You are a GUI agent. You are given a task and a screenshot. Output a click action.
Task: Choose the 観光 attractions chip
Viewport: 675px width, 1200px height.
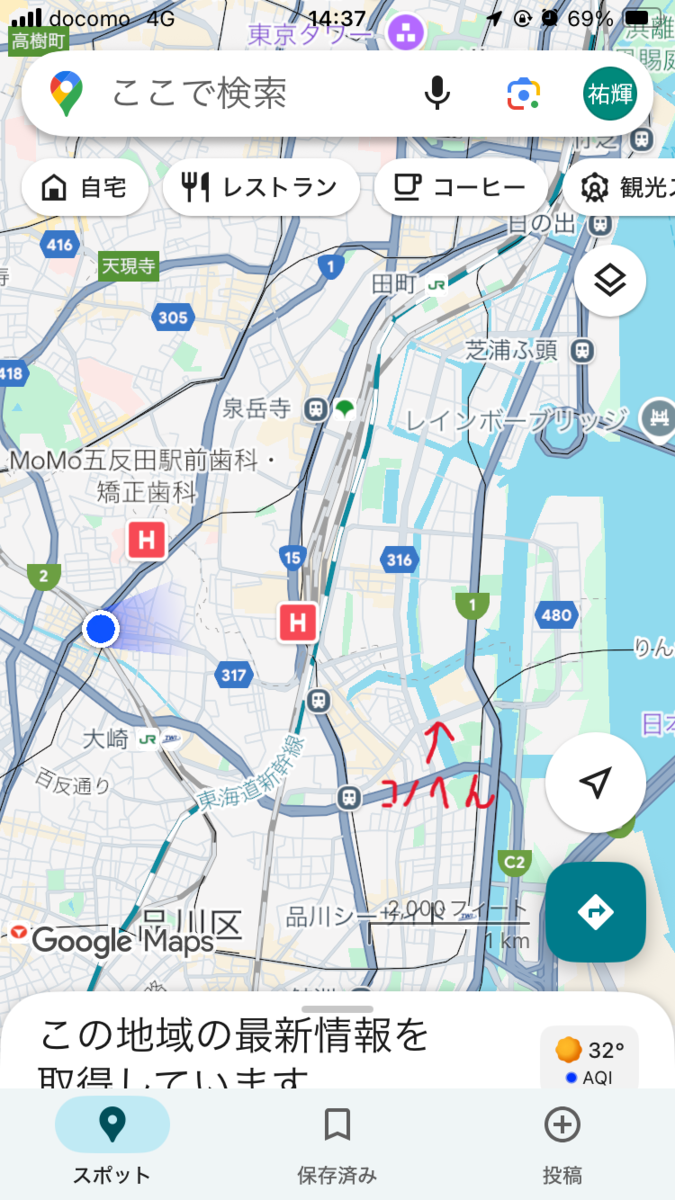(x=619, y=187)
